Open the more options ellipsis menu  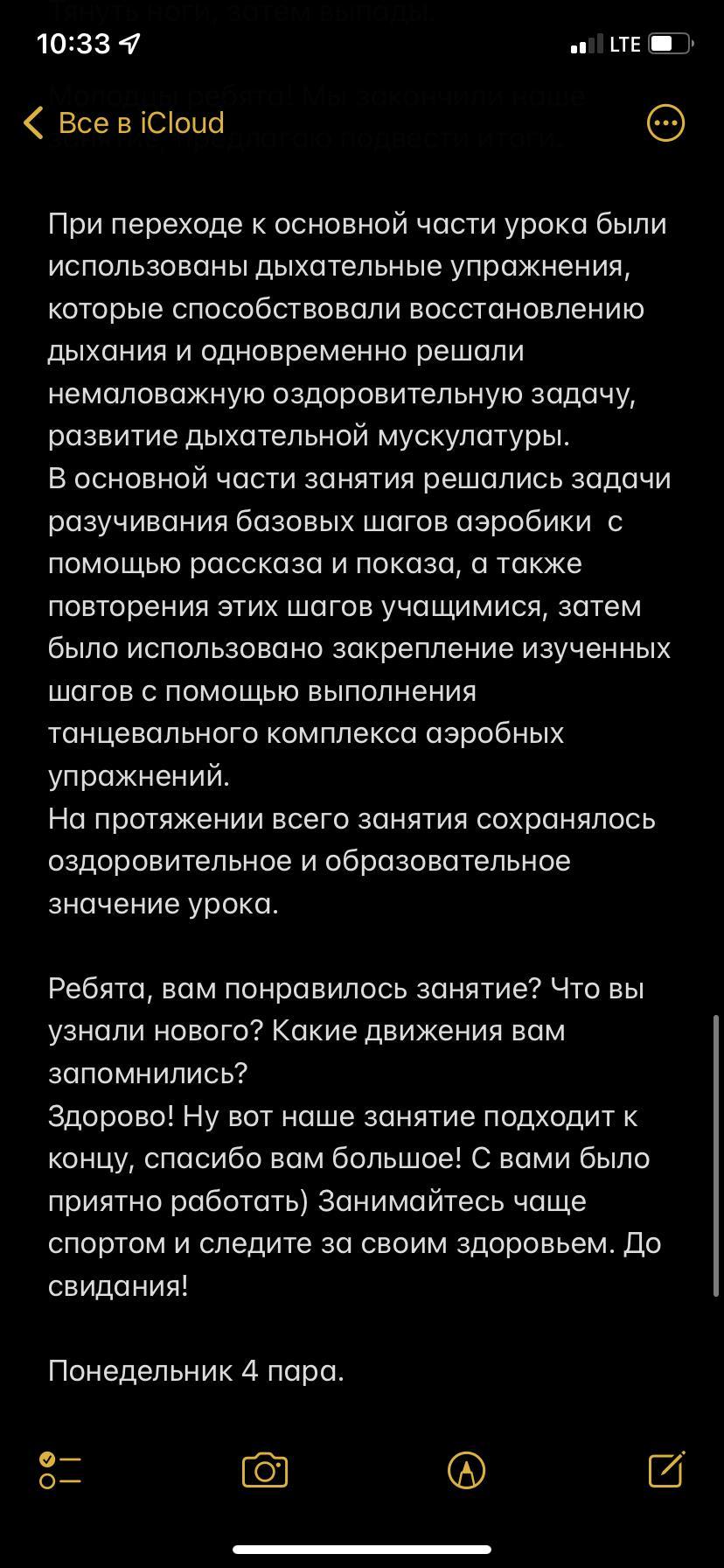click(x=665, y=123)
